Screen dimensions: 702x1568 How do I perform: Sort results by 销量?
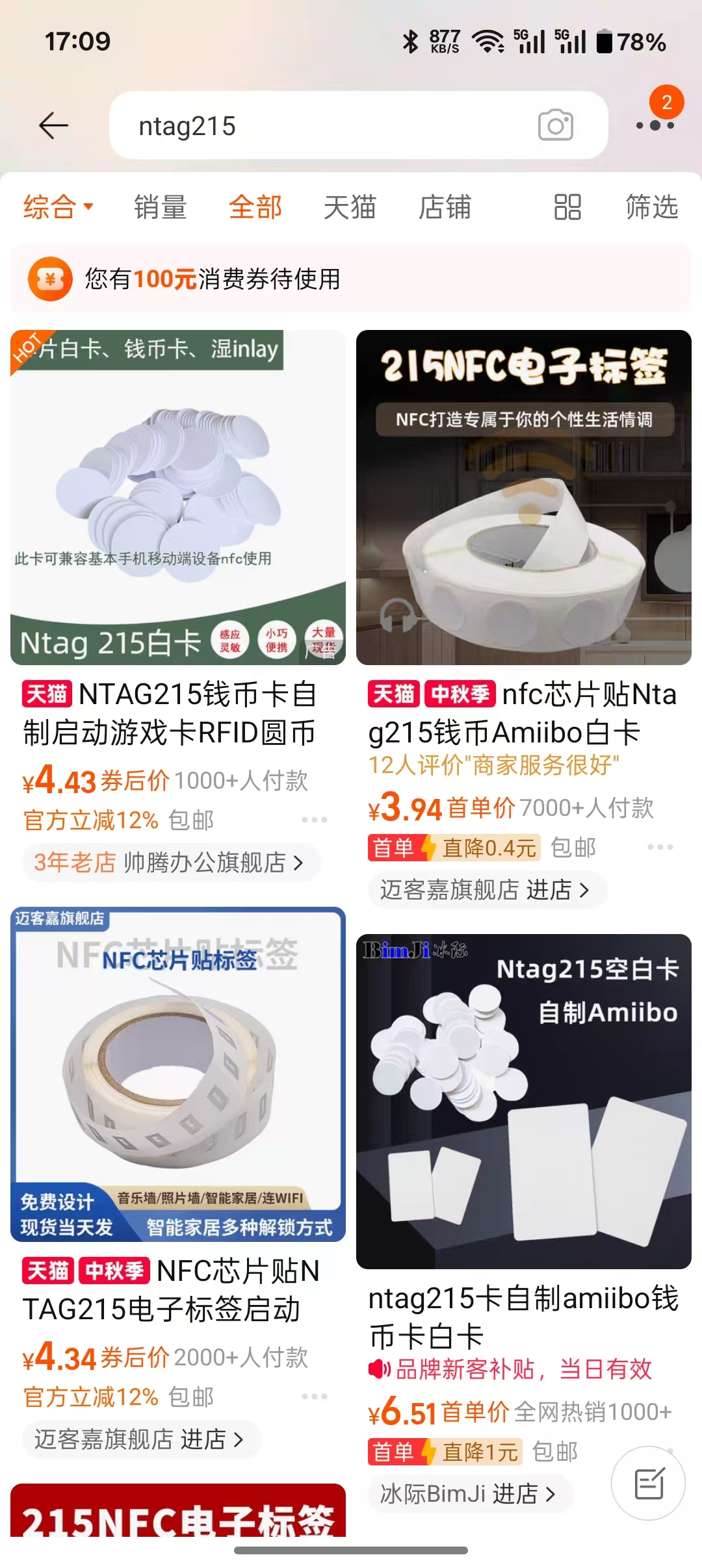(160, 208)
